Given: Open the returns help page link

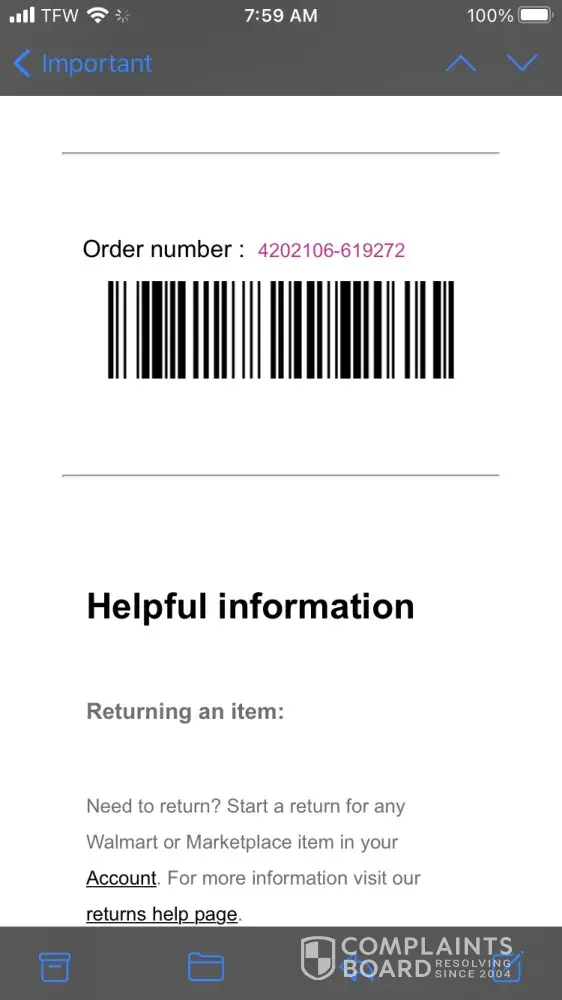Looking at the screenshot, I should click(x=162, y=915).
